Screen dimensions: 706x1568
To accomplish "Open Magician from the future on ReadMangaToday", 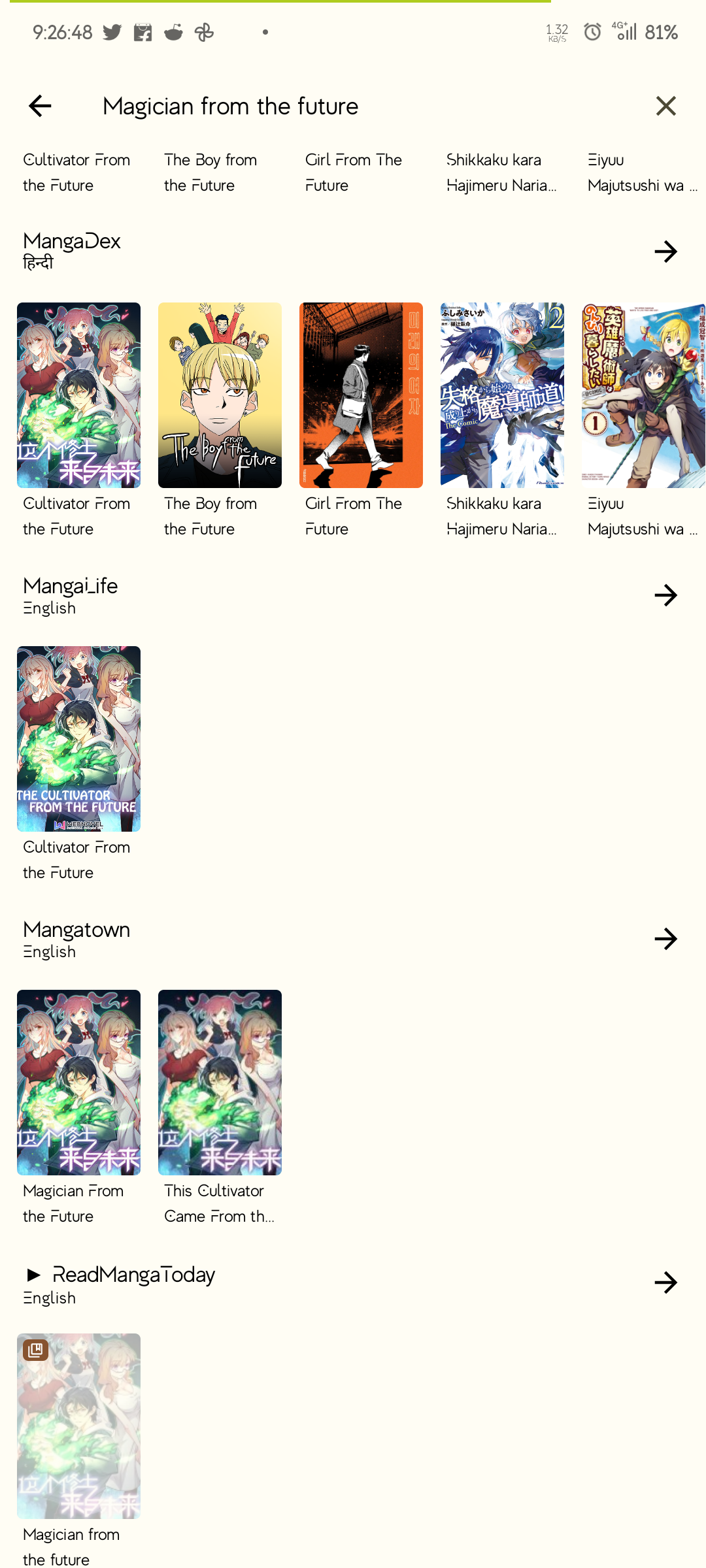I will coord(78,1426).
